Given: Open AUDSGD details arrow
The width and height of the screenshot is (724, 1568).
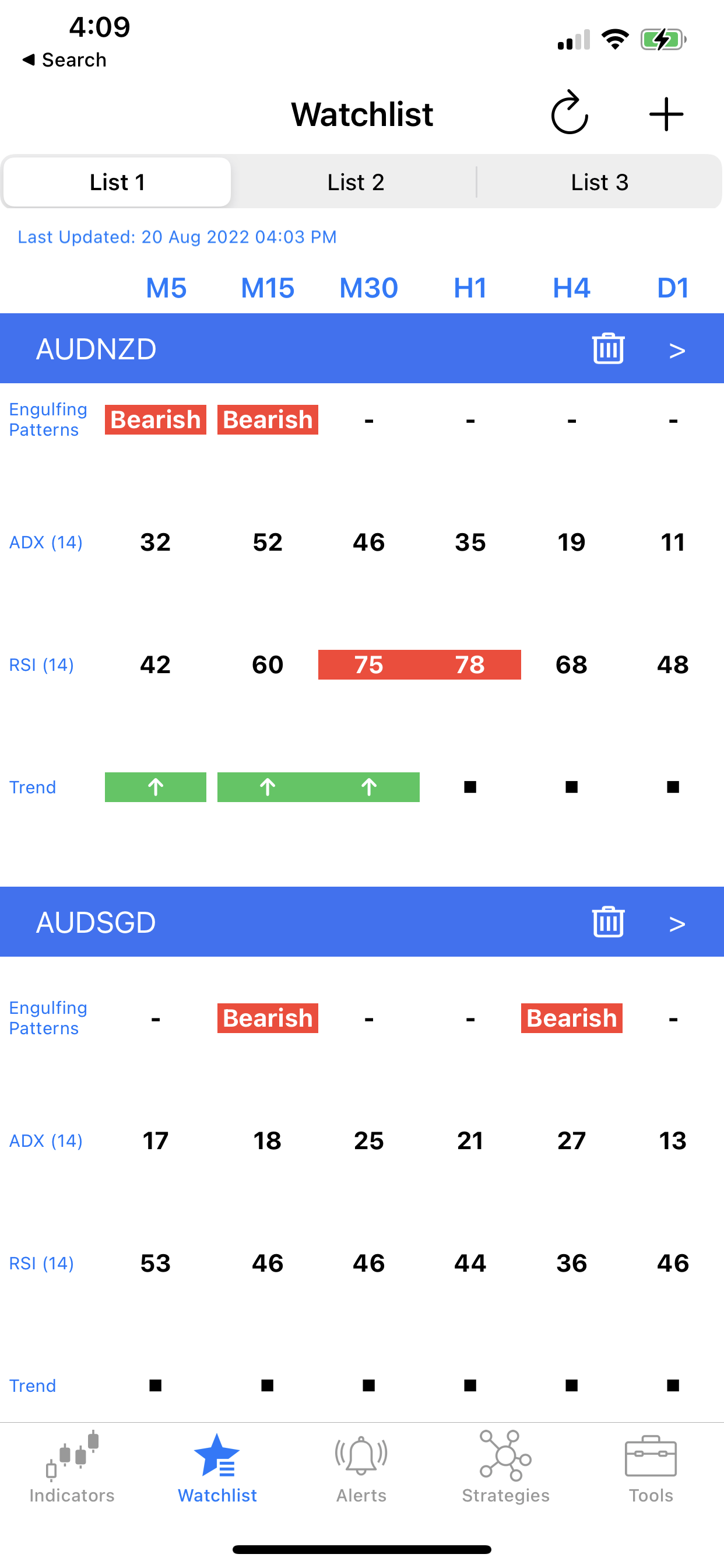Looking at the screenshot, I should (x=677, y=923).
